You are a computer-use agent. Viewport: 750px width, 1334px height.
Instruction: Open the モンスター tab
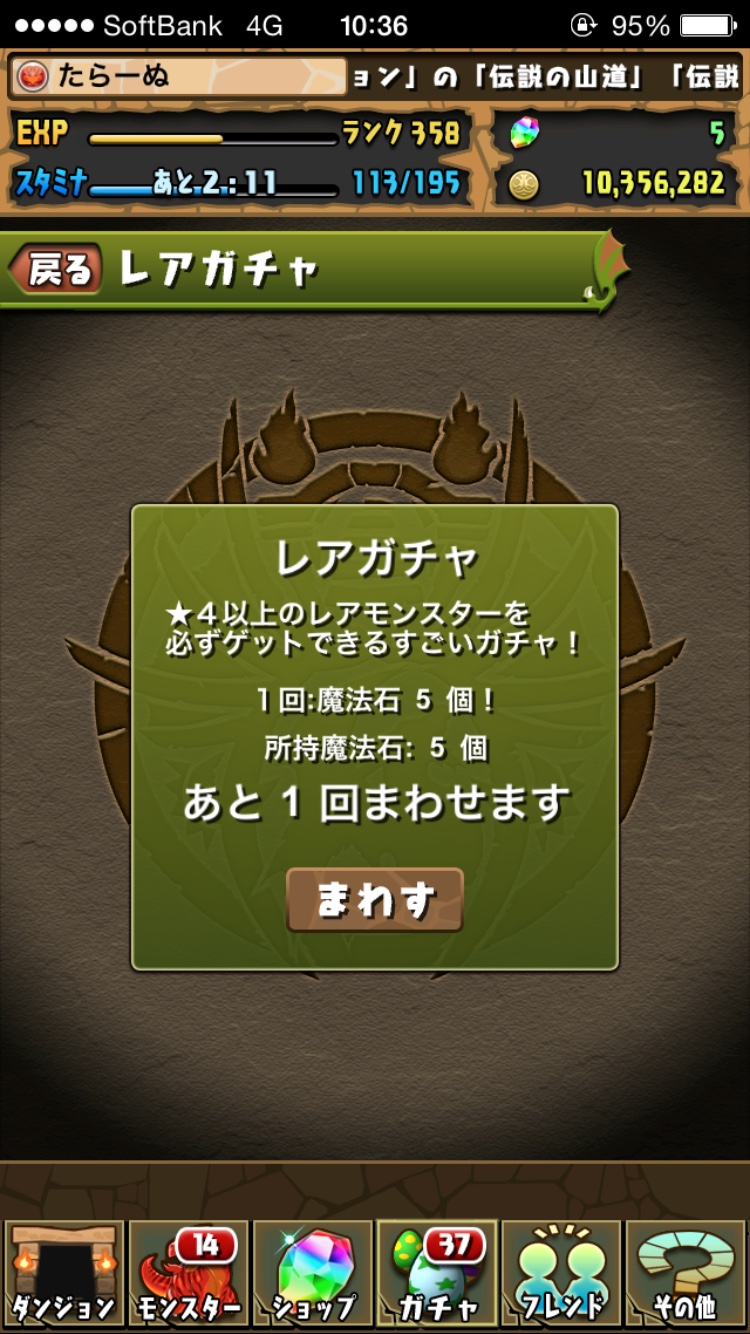(188, 1274)
